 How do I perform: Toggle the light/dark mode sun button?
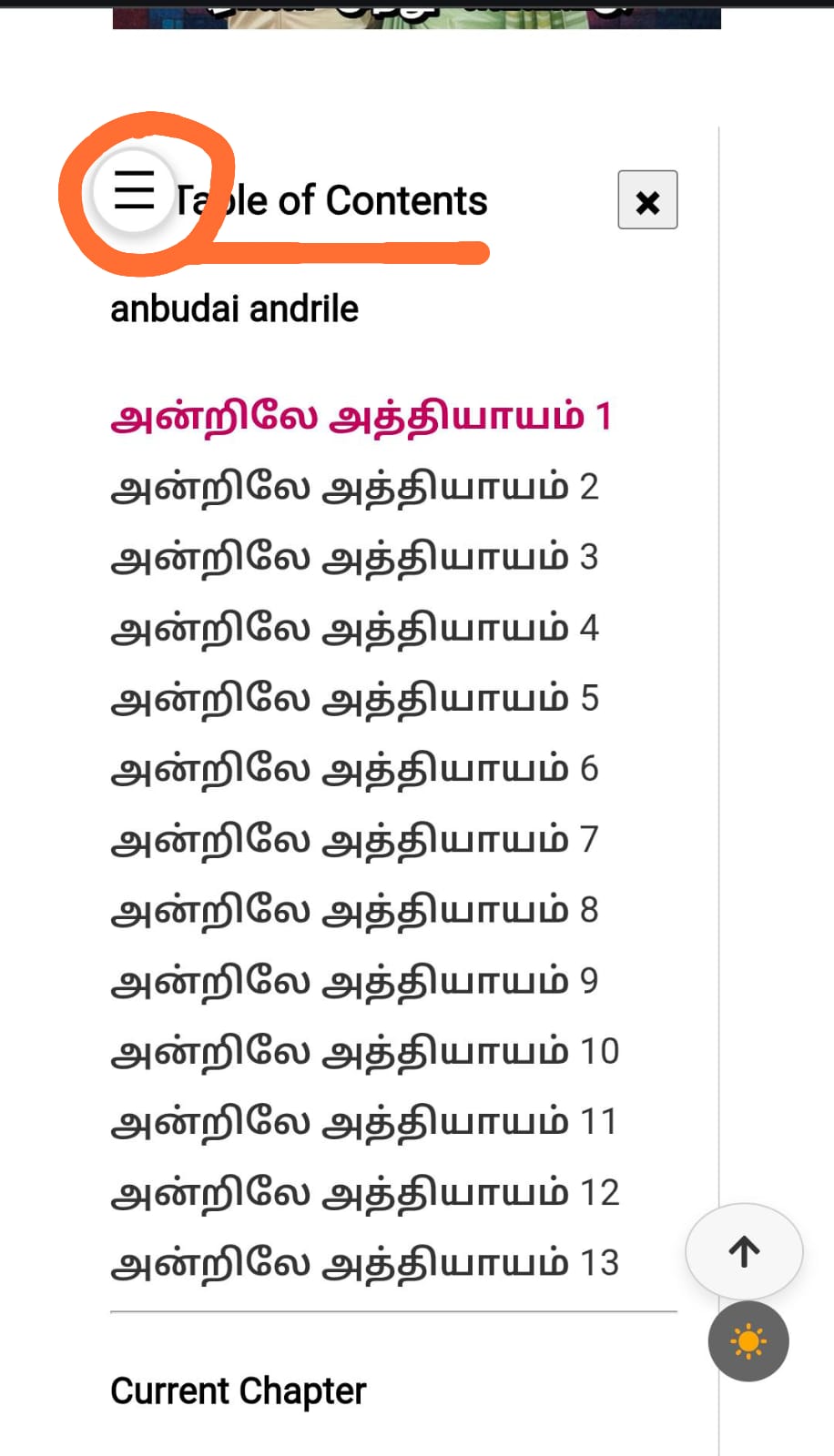pyautogui.click(x=748, y=1341)
